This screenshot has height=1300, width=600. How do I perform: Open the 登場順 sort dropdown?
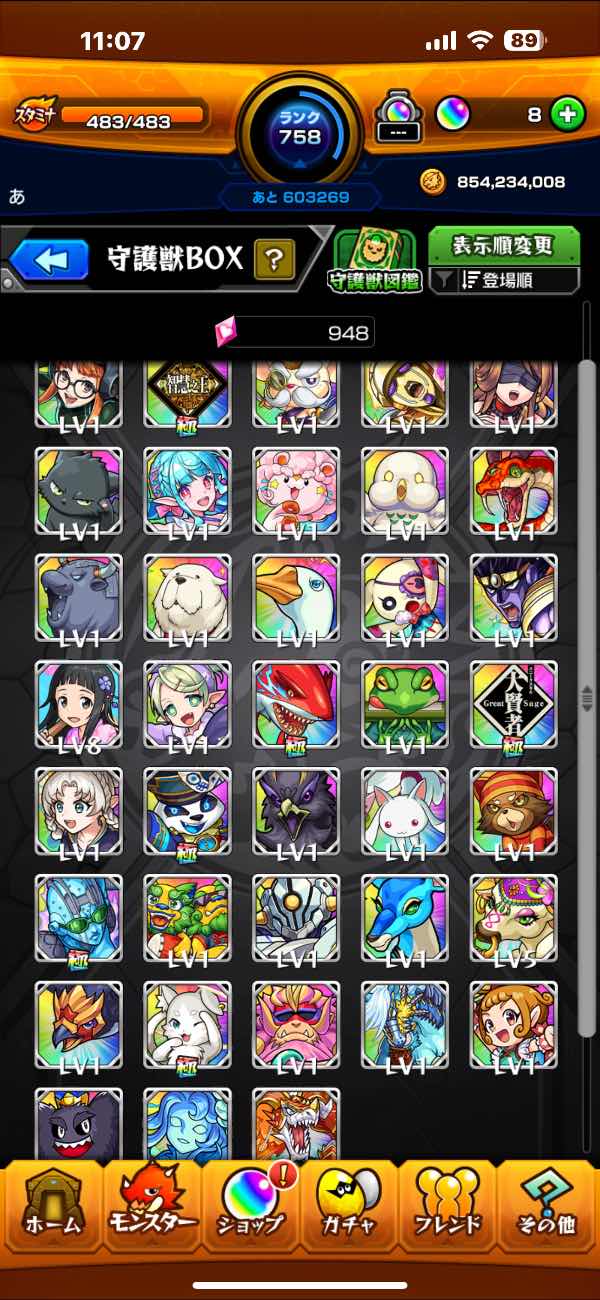[505, 281]
